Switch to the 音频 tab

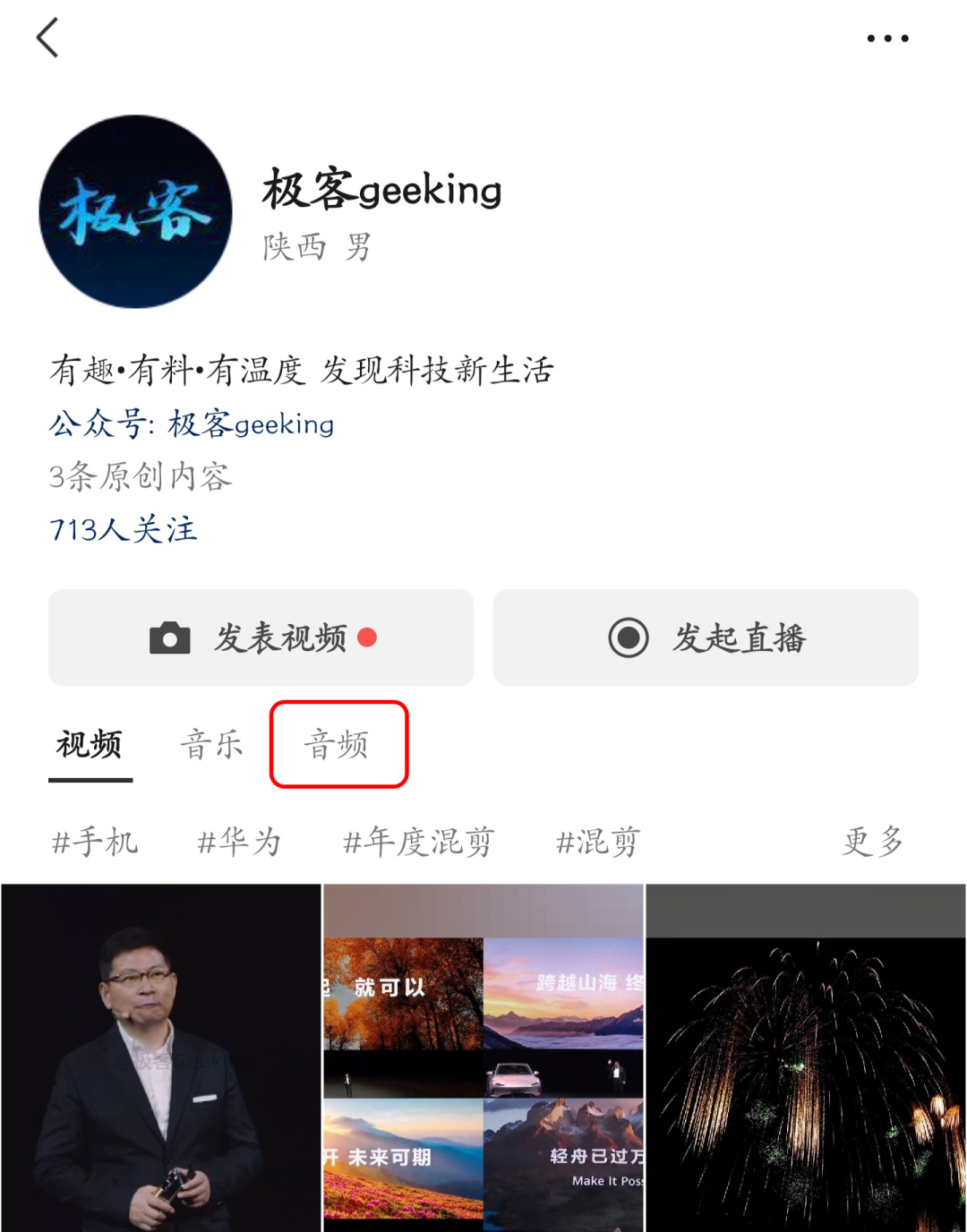point(338,745)
